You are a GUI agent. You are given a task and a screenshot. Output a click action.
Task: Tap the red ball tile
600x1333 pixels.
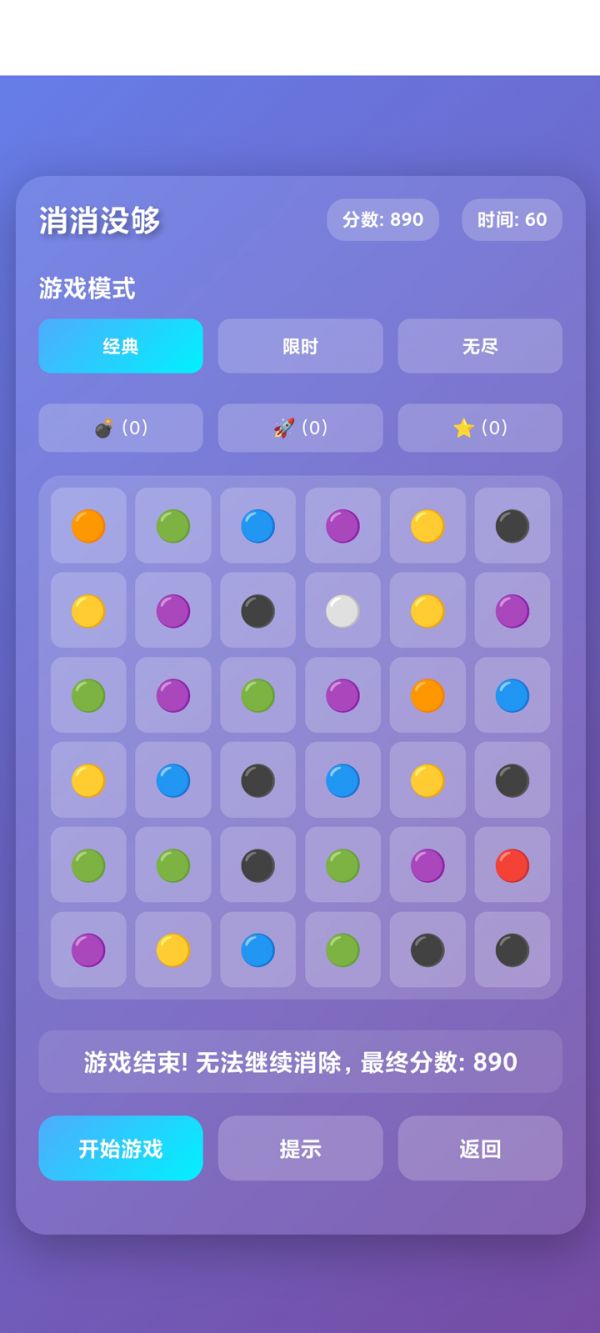pos(512,865)
